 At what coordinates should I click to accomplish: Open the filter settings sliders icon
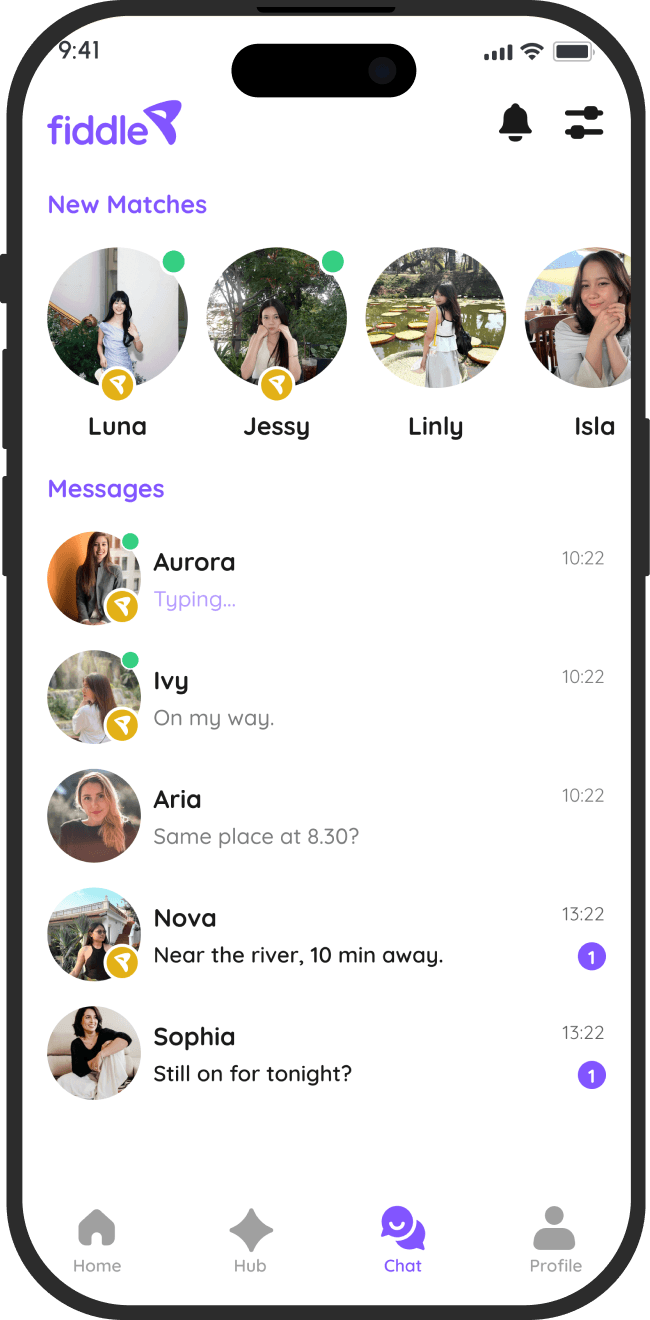[x=584, y=123]
